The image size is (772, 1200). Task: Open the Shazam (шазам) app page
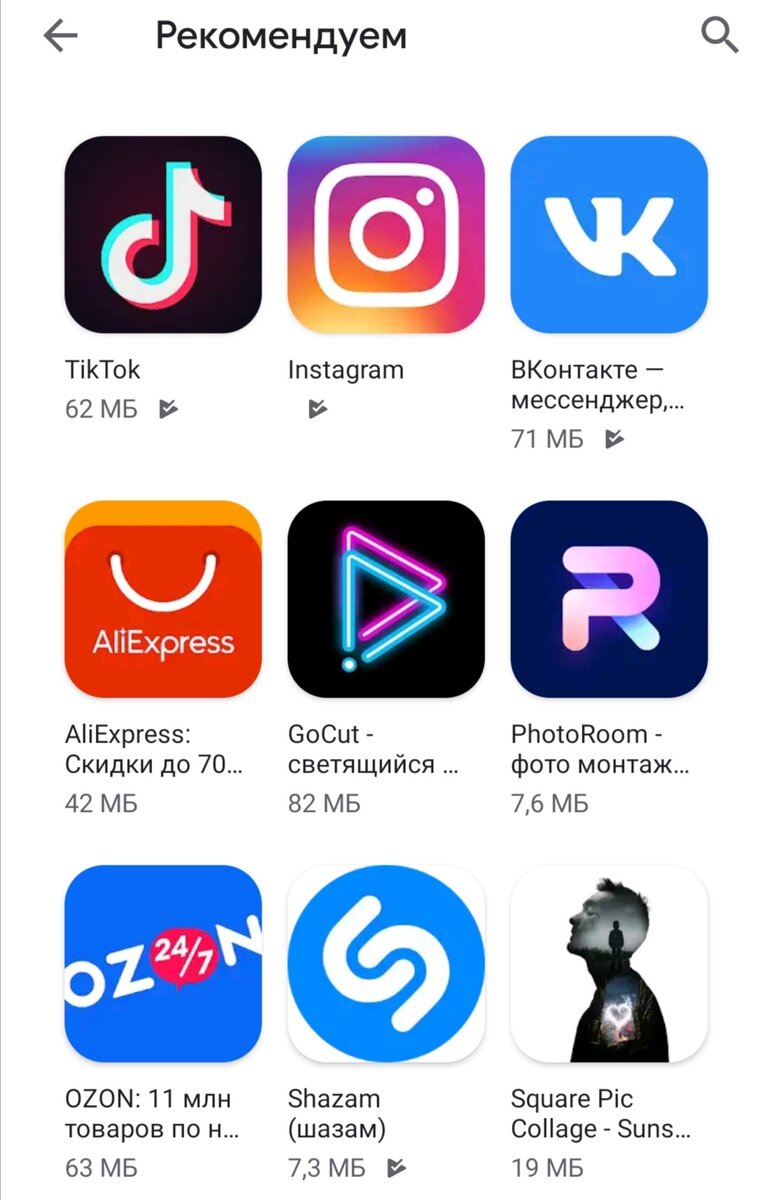click(386, 963)
